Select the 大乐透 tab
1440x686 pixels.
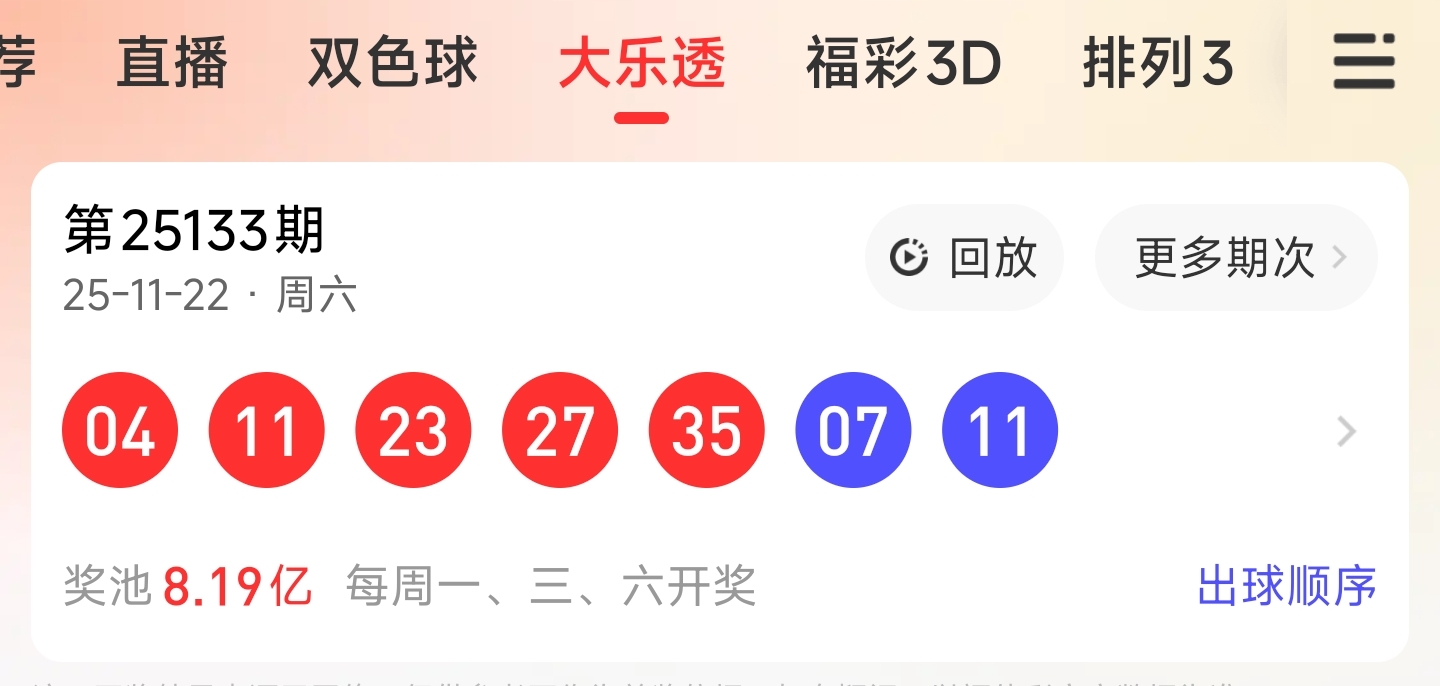coord(641,63)
